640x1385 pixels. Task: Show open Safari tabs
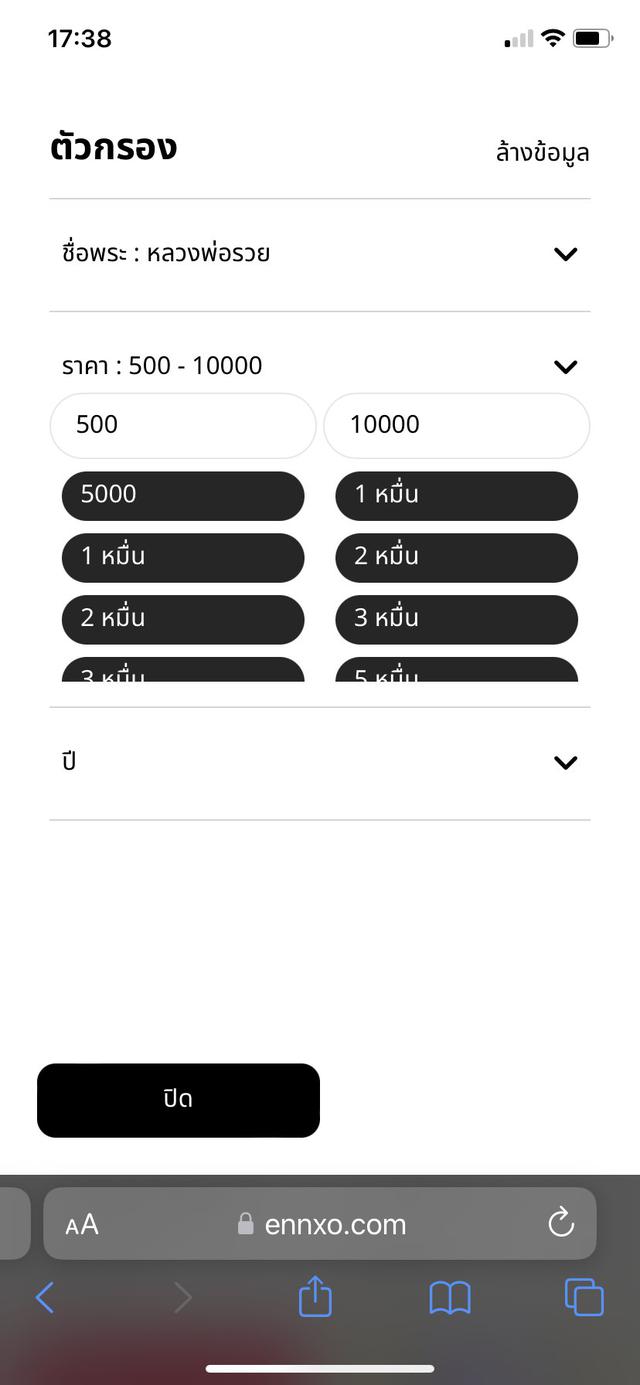tap(584, 1297)
